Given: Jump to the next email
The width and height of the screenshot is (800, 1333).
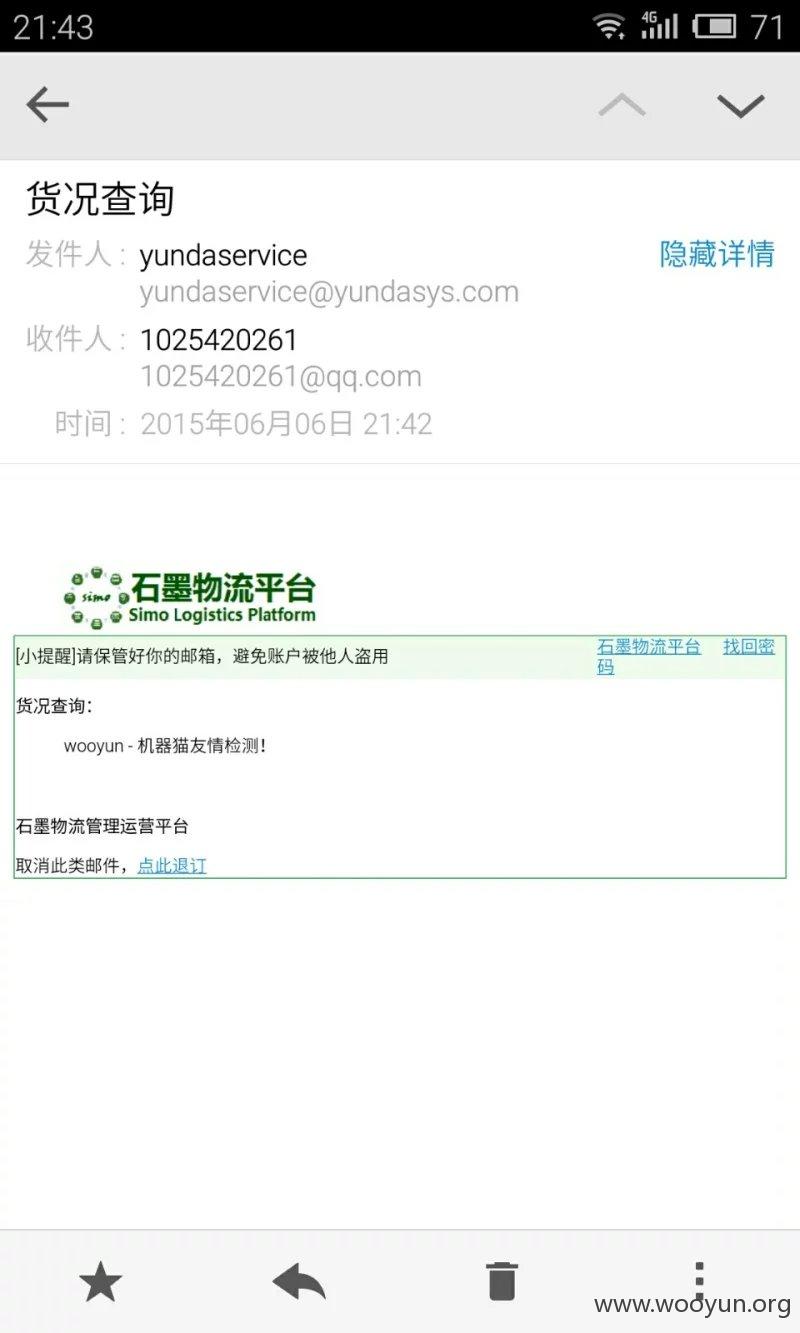Looking at the screenshot, I should 741,105.
